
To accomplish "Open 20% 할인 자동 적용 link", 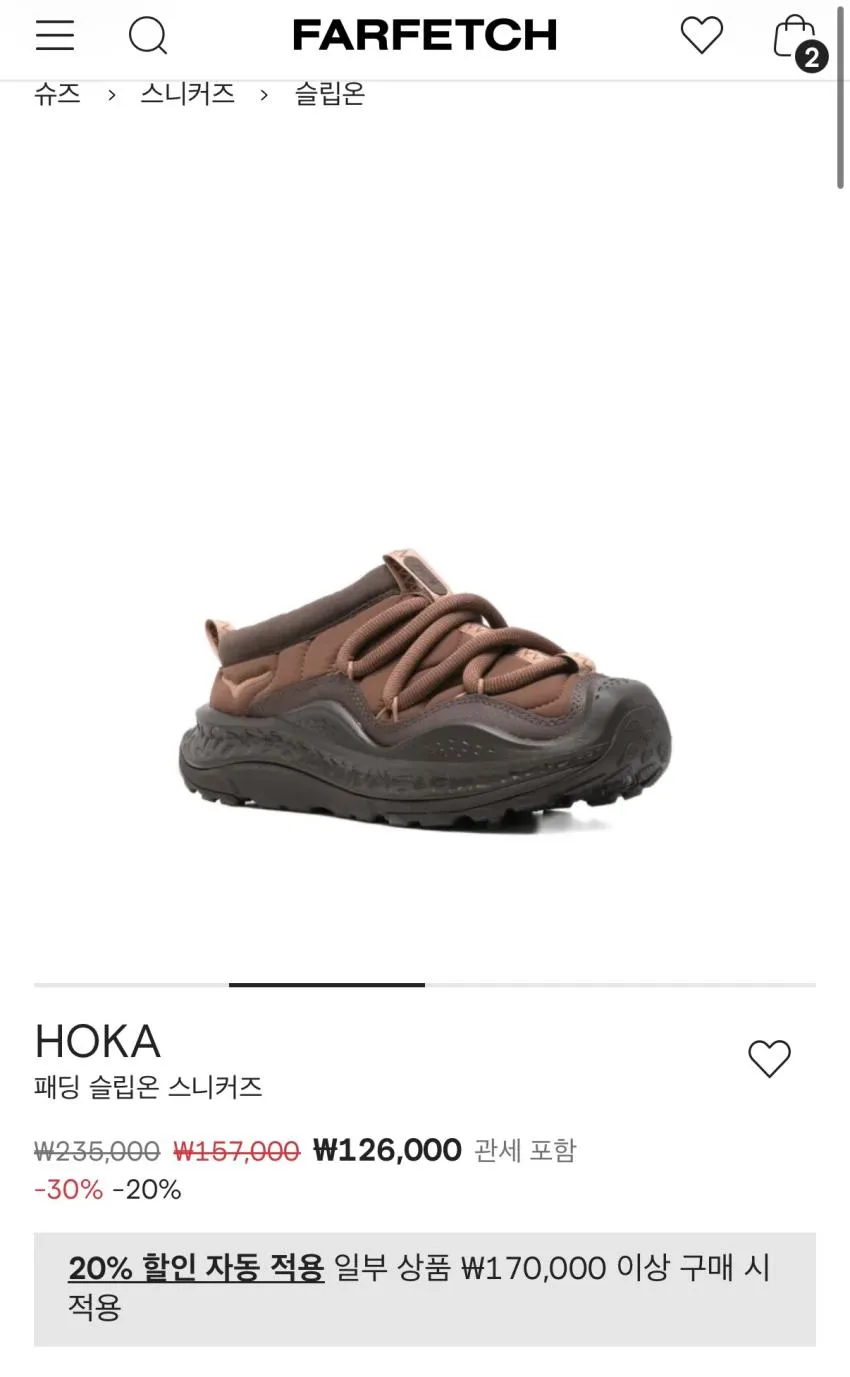I will point(196,1268).
